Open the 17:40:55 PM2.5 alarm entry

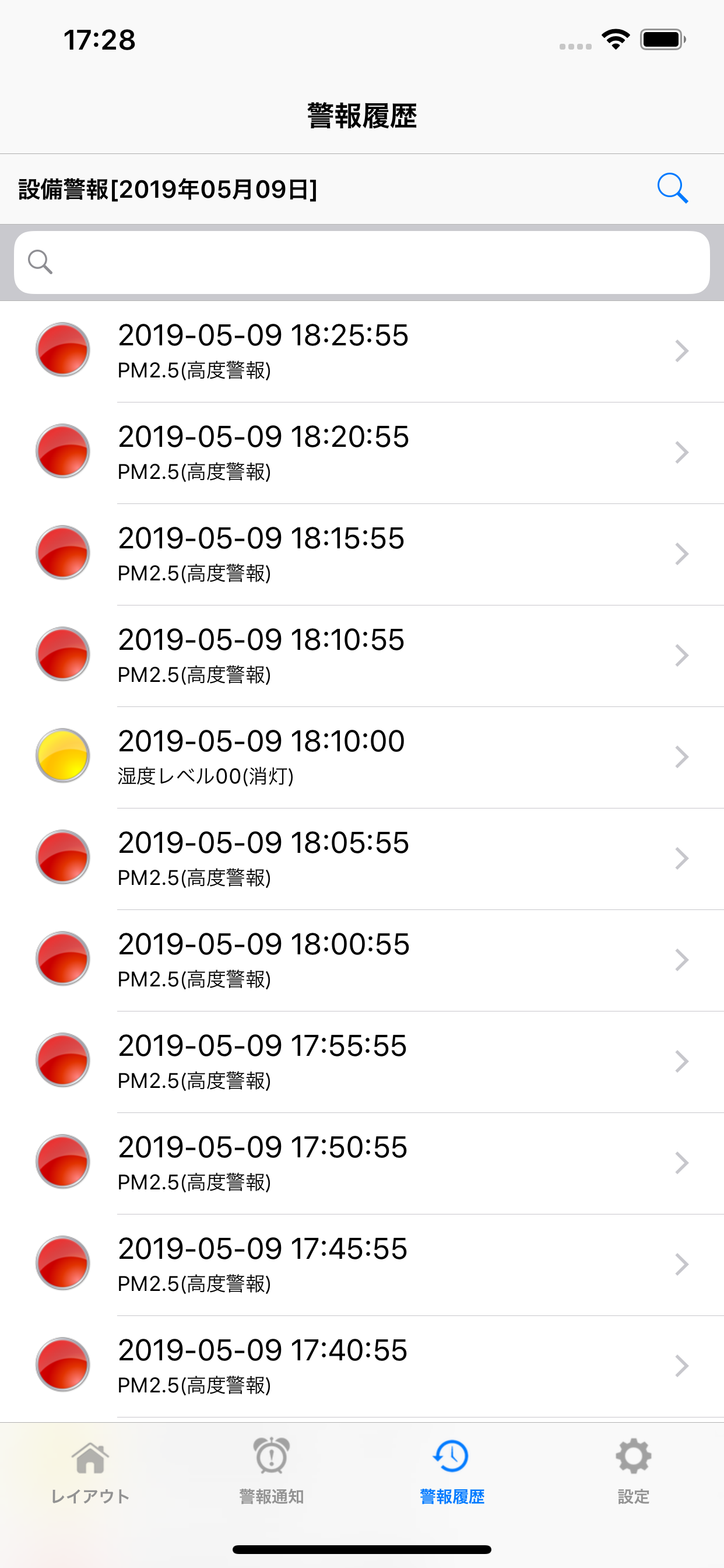[362, 1367]
